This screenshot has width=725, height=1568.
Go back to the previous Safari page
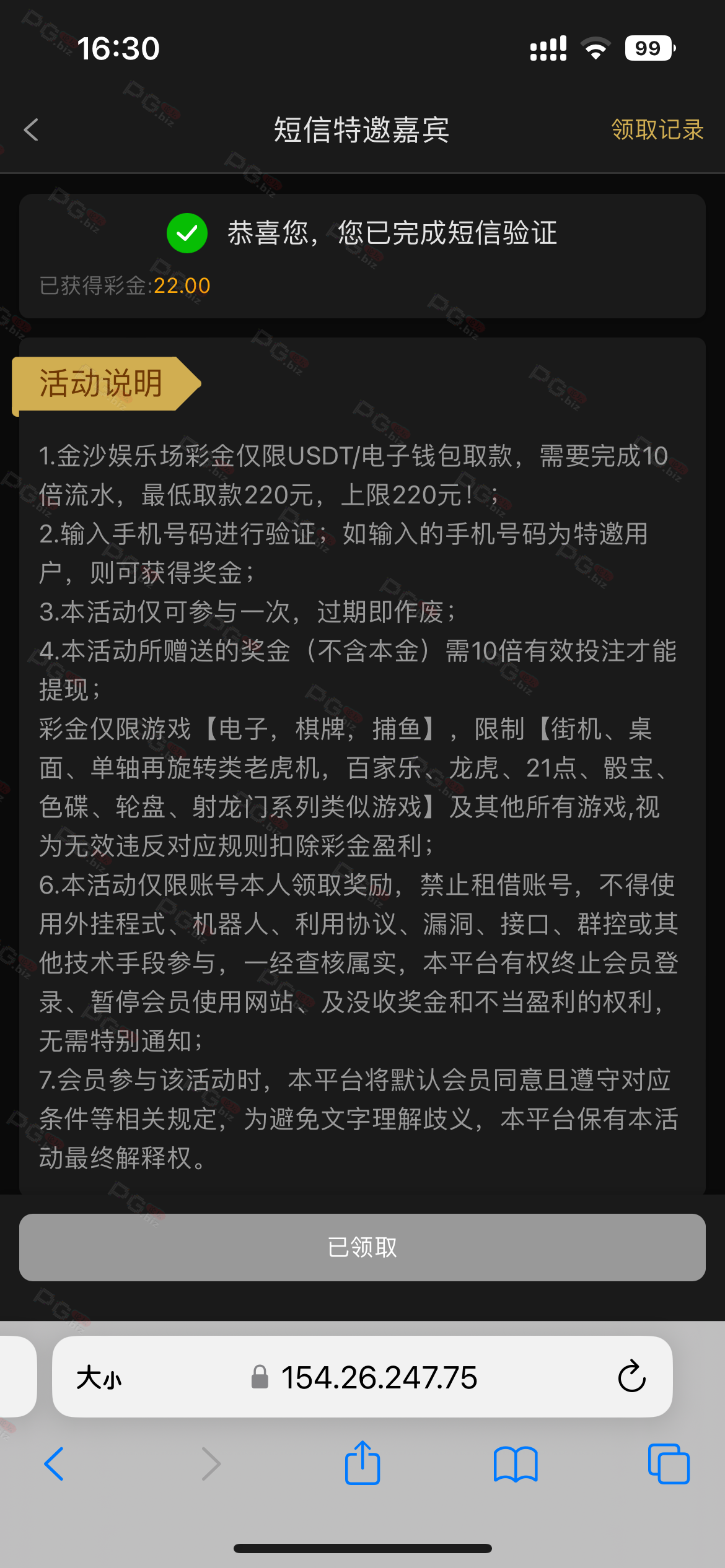pyautogui.click(x=55, y=1464)
